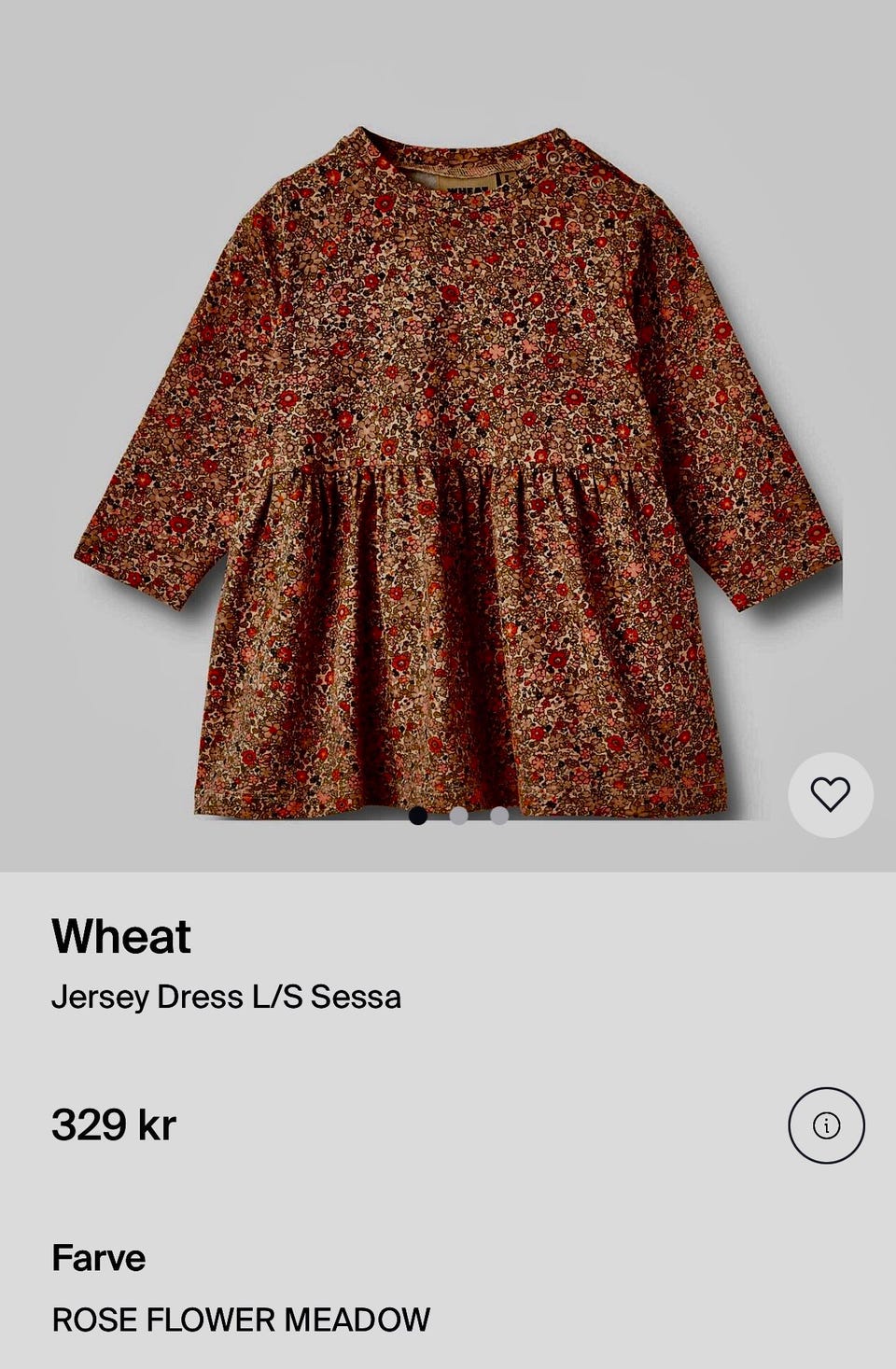Open product info for Jersey Dress
Viewport: 896px width, 1369px height.
826,1125
